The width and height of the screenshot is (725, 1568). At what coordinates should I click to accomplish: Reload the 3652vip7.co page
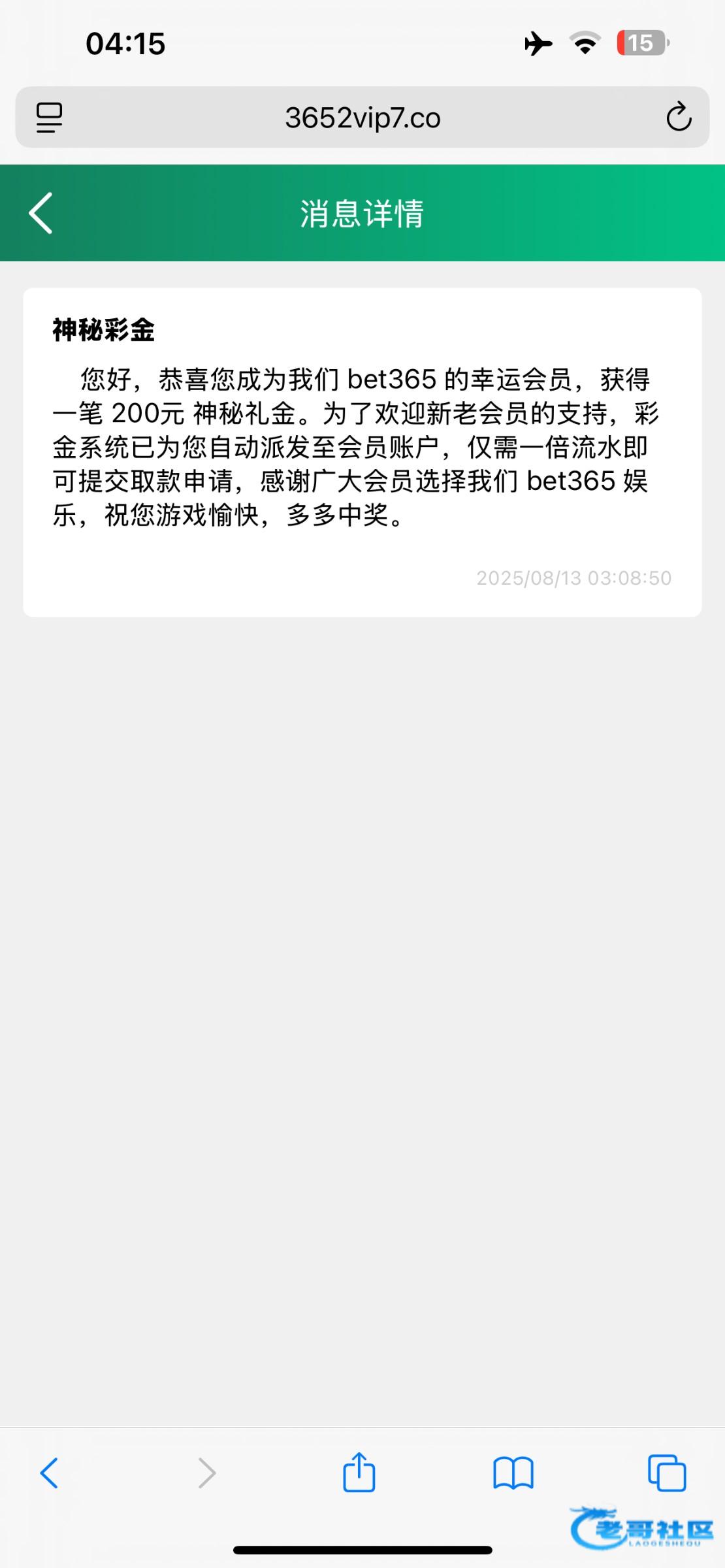pos(679,117)
